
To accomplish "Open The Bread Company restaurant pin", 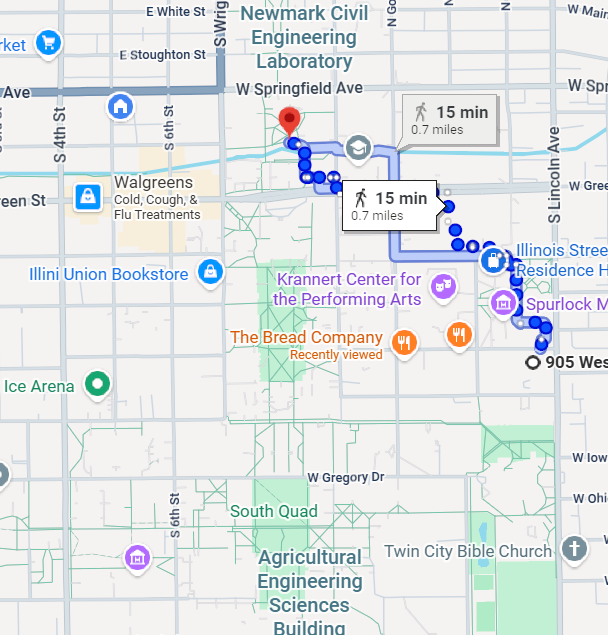I will [404, 342].
